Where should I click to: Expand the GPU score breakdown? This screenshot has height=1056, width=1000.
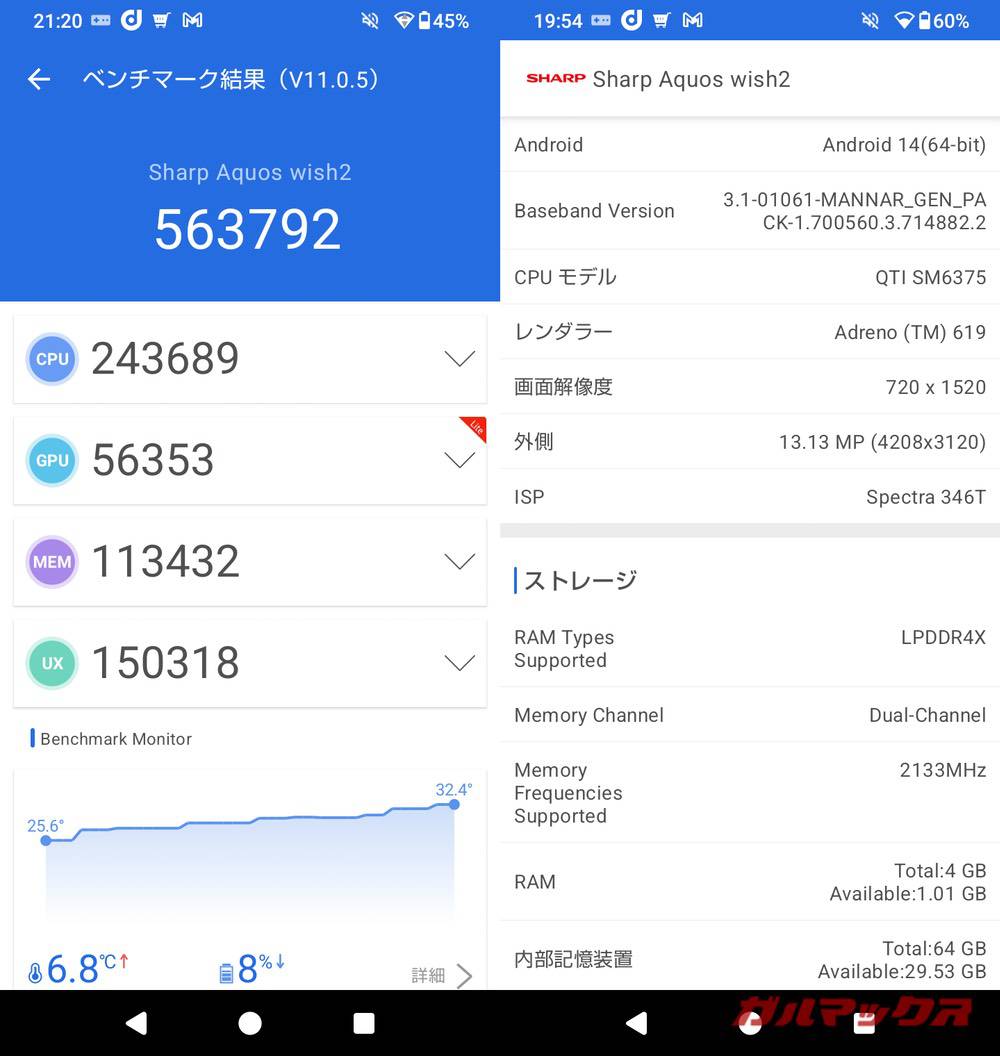(459, 460)
